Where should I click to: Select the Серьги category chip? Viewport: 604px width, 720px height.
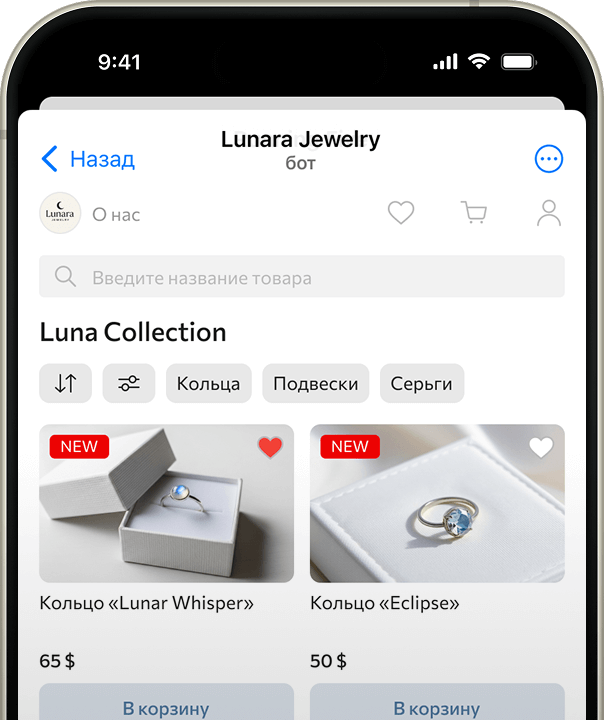pos(421,383)
